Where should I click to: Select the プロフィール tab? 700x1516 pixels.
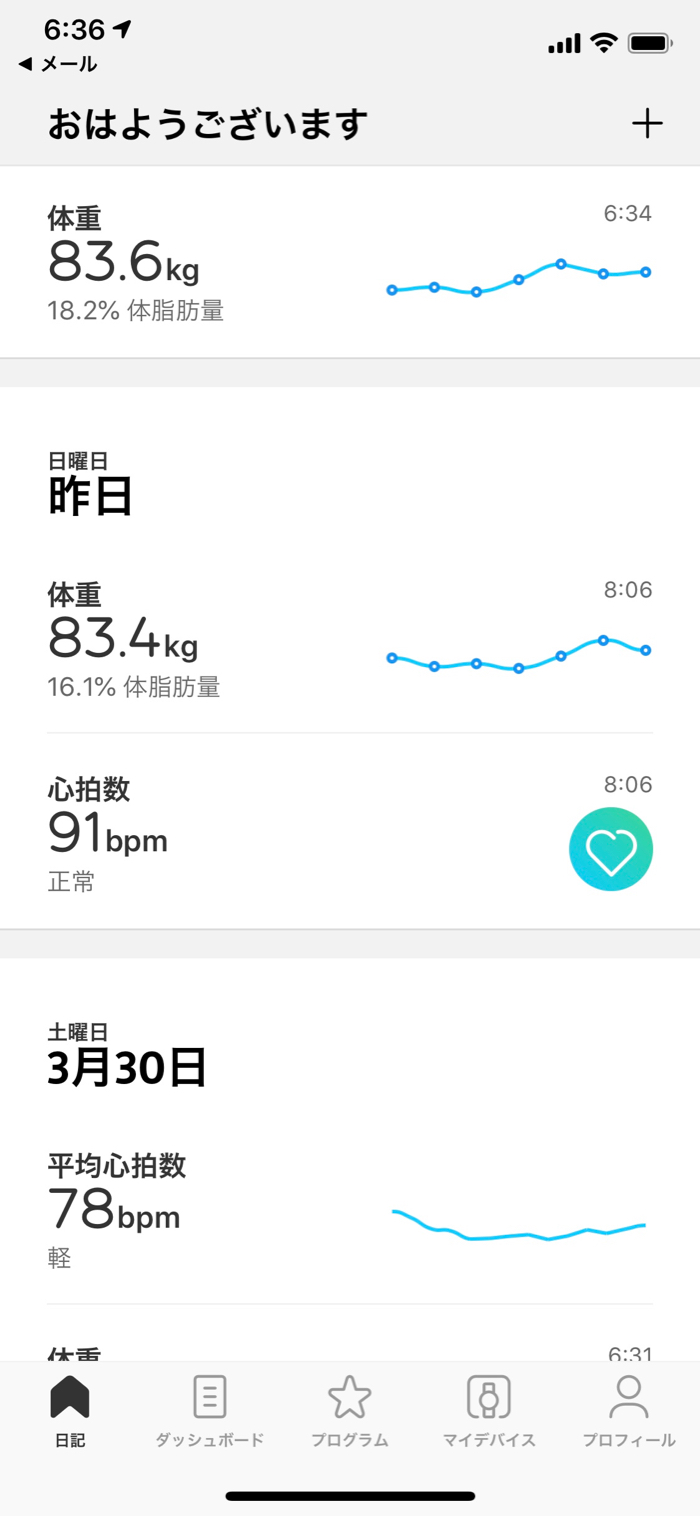coord(629,1410)
